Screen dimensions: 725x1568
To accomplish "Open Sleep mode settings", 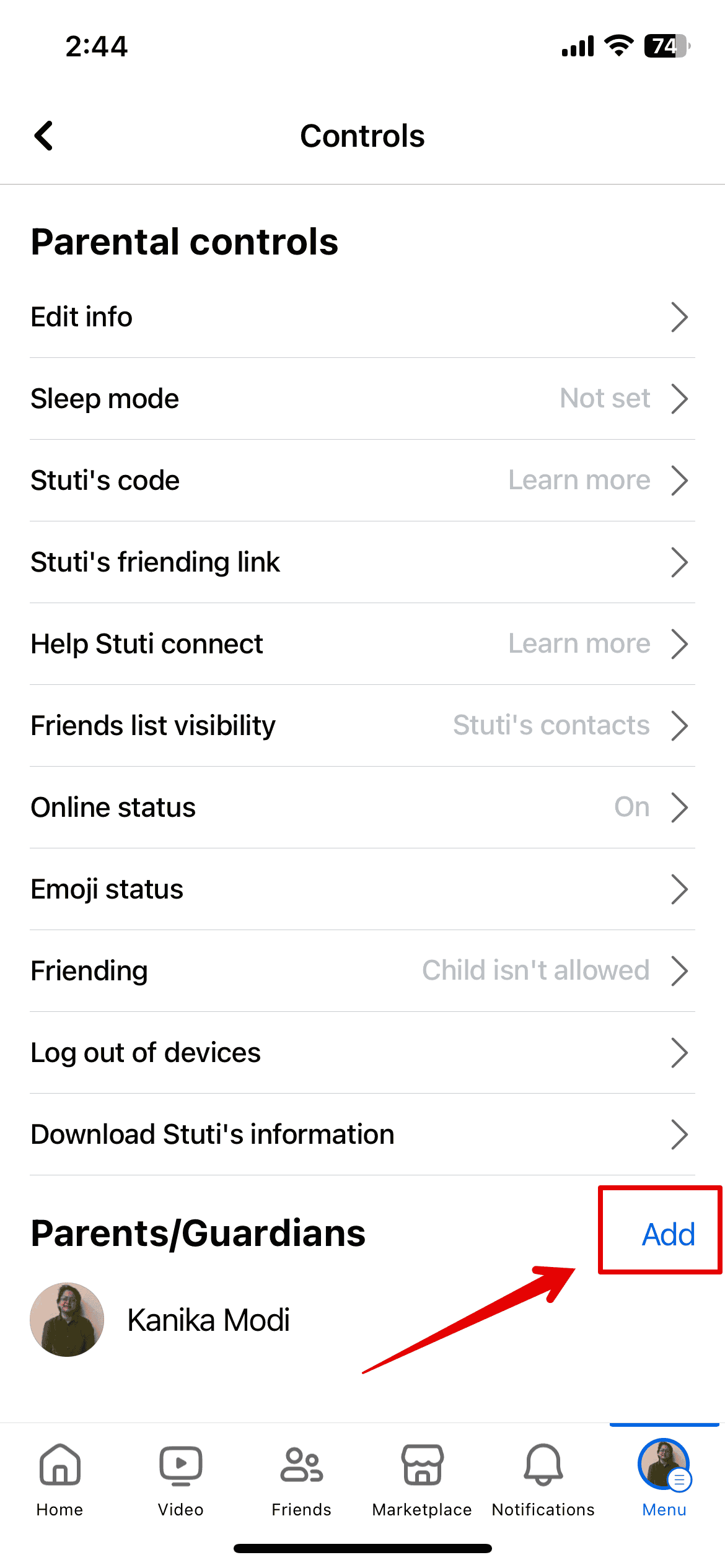I will pyautogui.click(x=362, y=399).
